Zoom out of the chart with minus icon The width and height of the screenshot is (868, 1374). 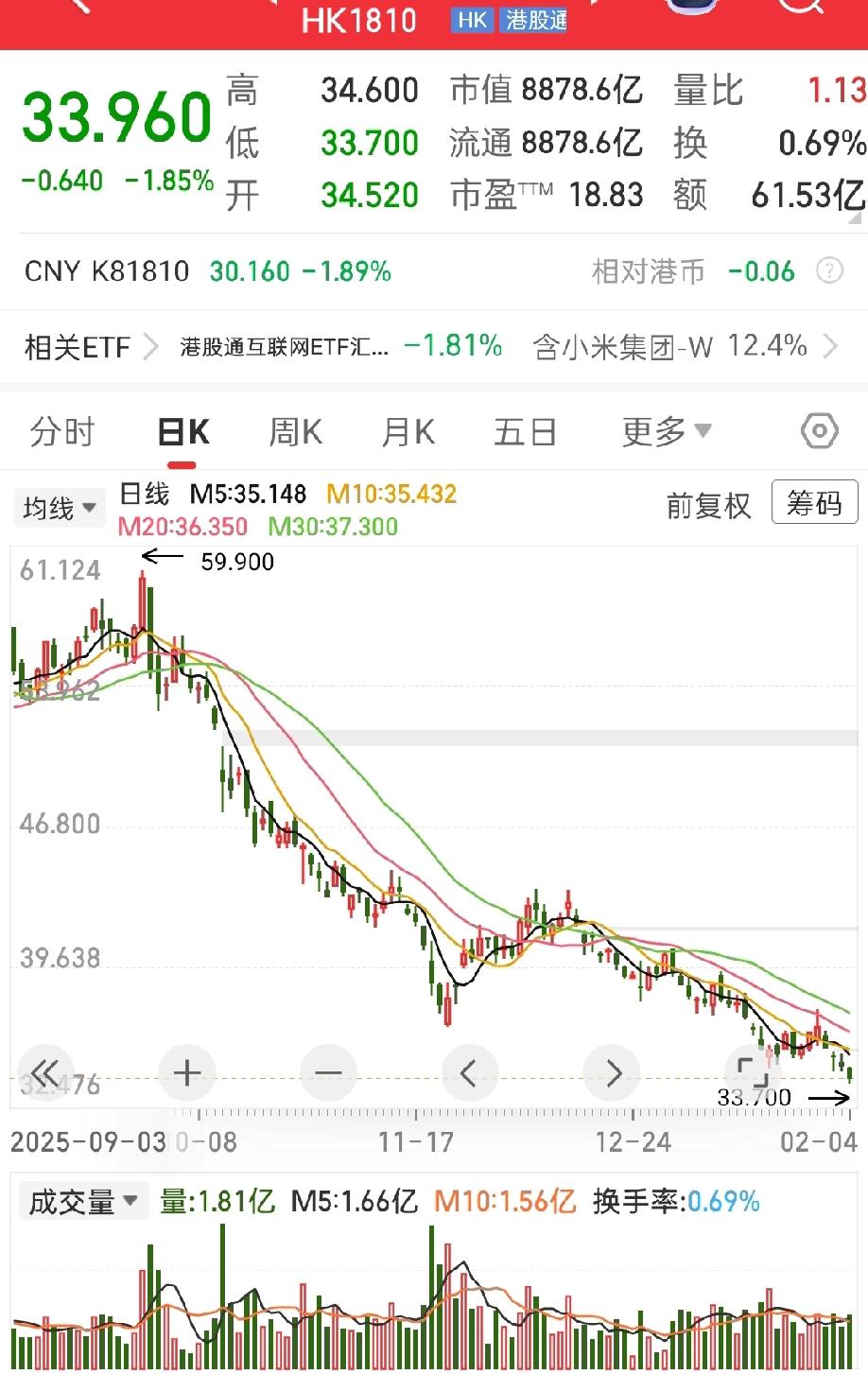pyautogui.click(x=328, y=1072)
